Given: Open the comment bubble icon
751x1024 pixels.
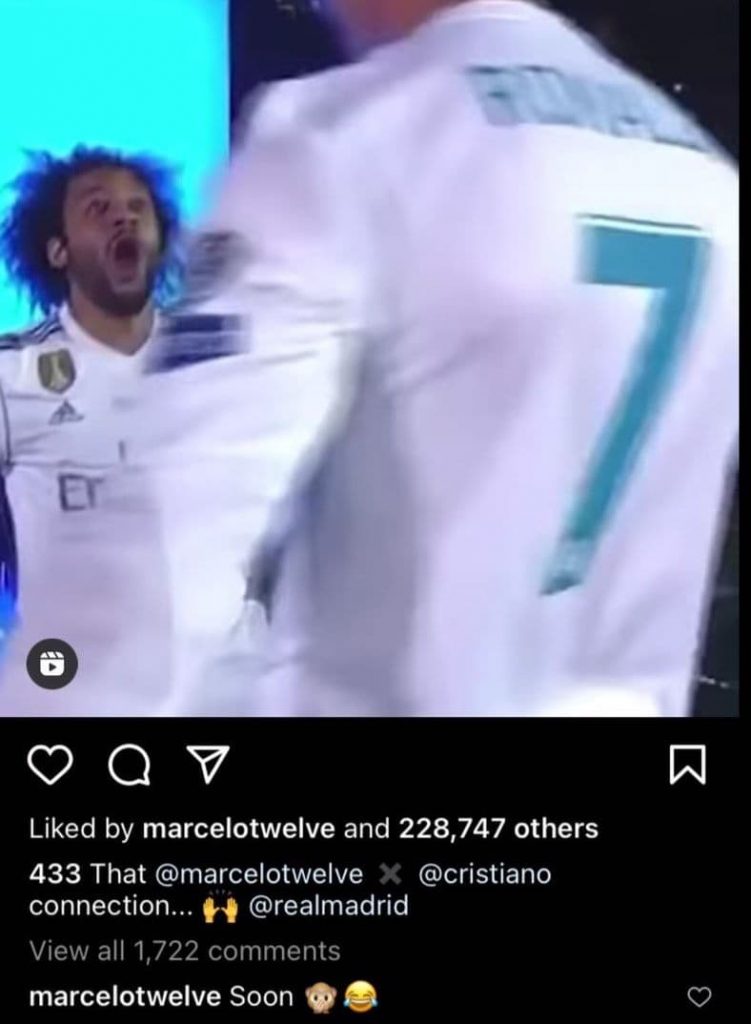Looking at the screenshot, I should point(127,766).
